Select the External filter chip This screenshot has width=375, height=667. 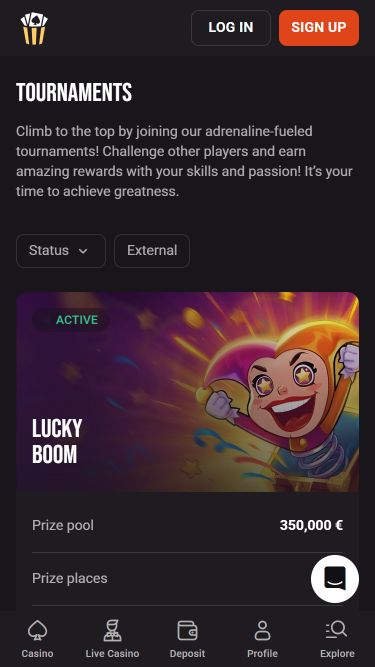(x=152, y=251)
